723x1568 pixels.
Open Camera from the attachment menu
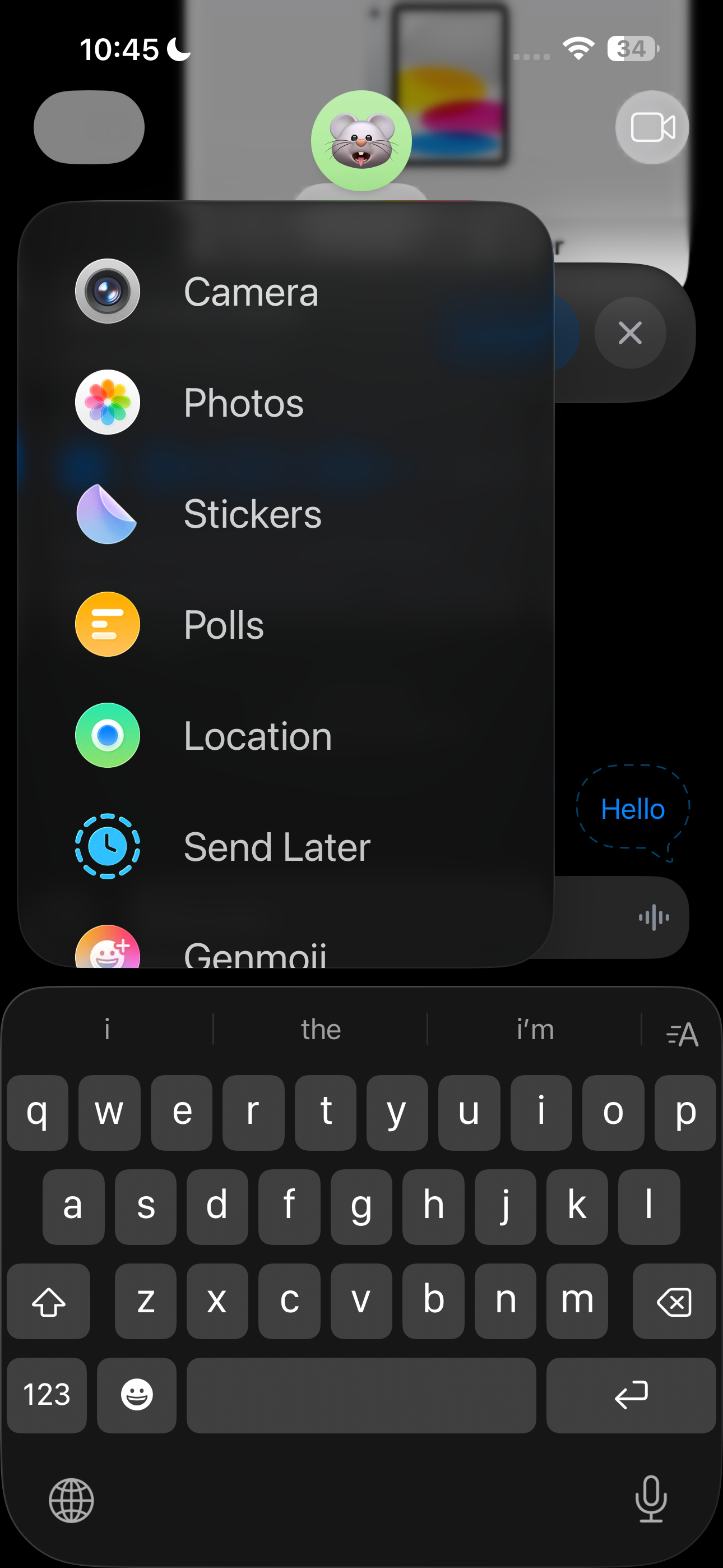click(250, 292)
